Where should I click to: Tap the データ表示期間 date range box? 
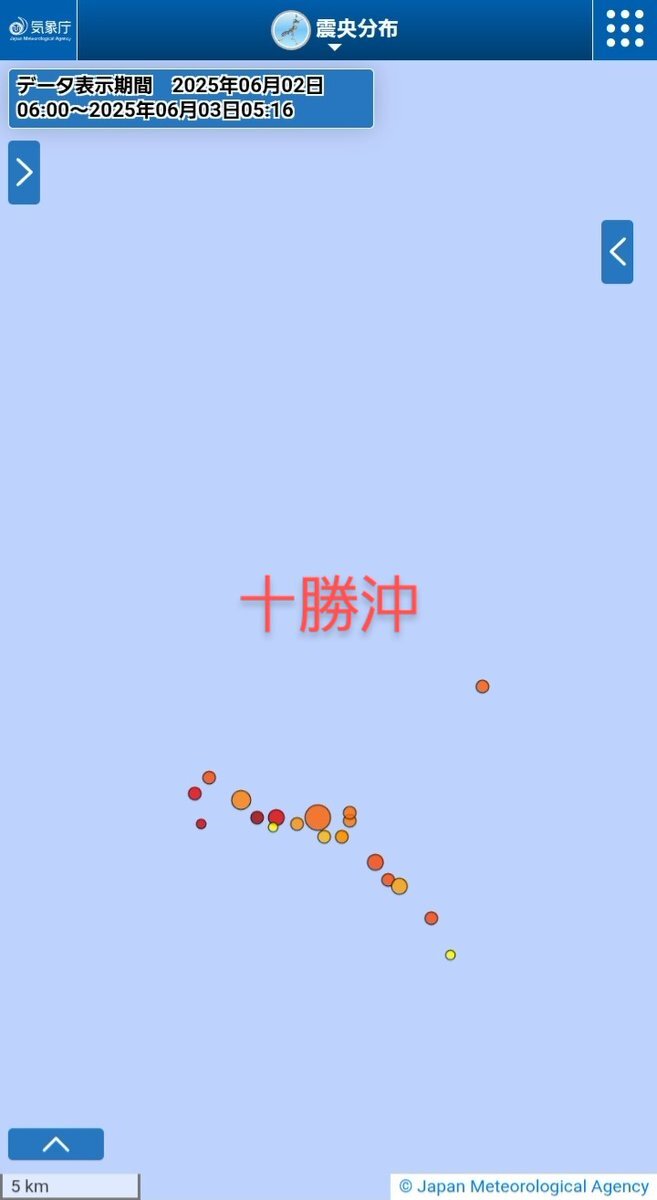[191, 98]
